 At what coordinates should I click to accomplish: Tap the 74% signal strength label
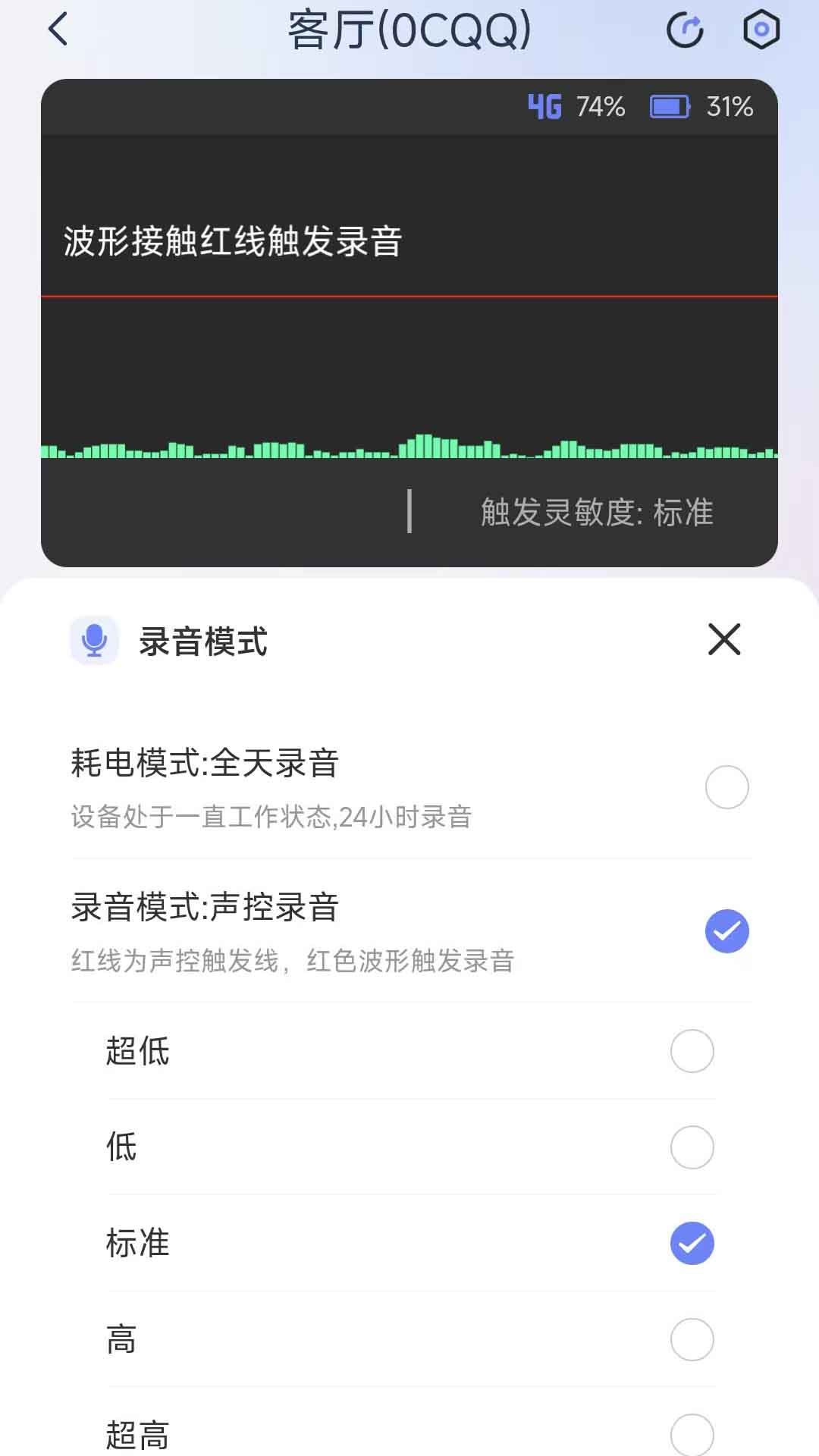coord(598,107)
